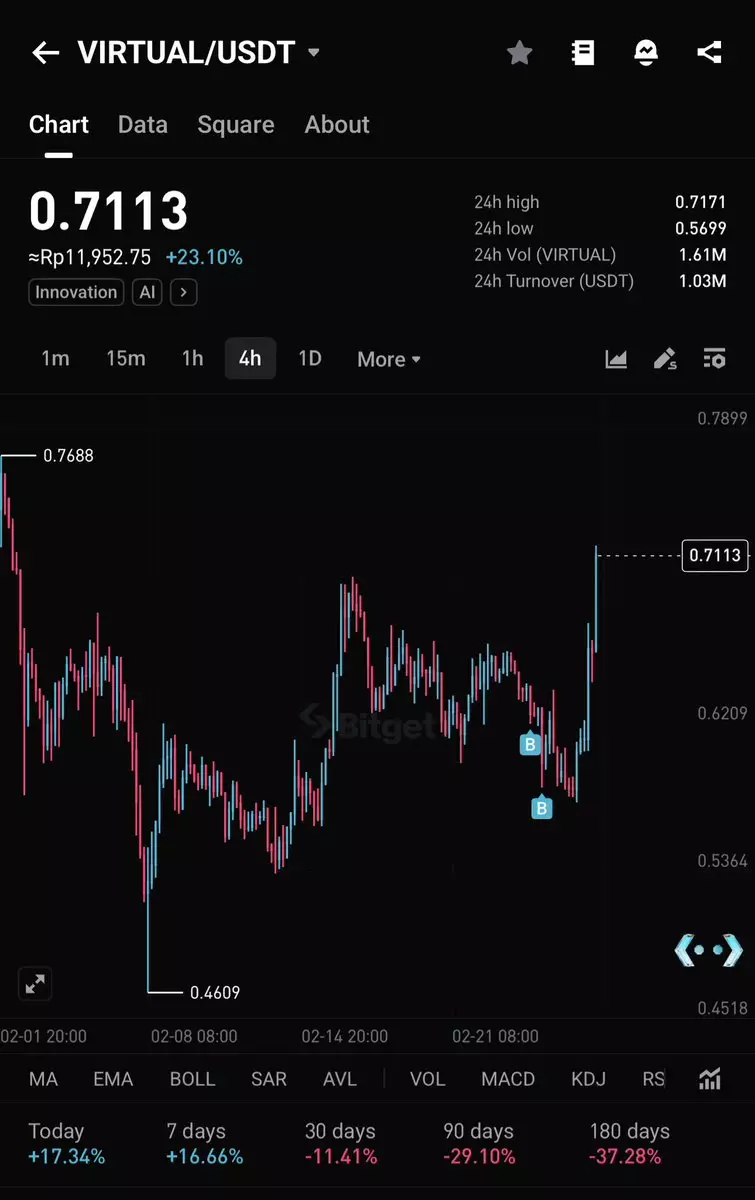Toggle the EMA indicator
Image resolution: width=755 pixels, height=1200 pixels.
113,1079
